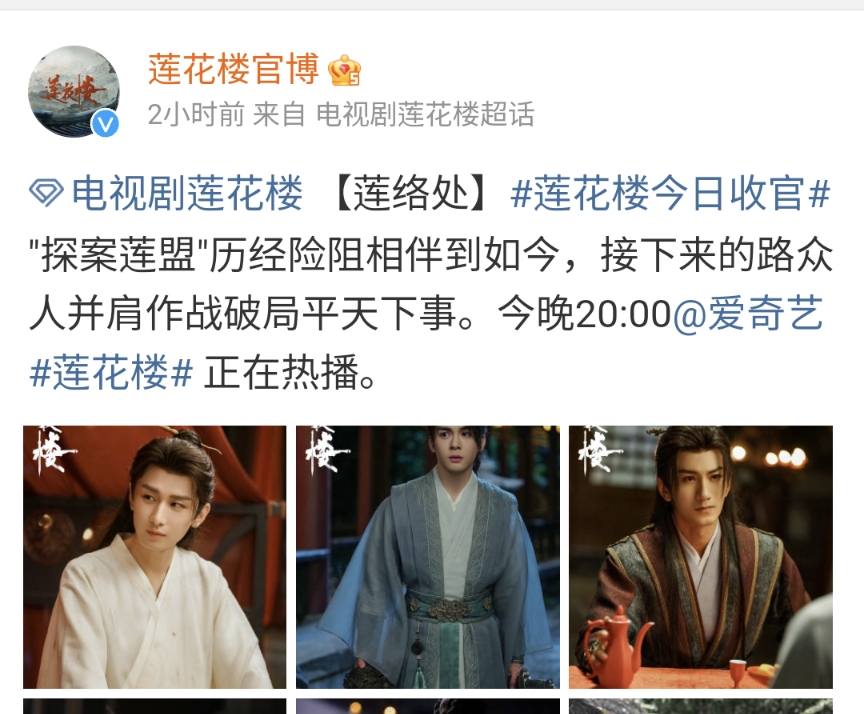The height and width of the screenshot is (714, 864).
Task: View photo of man with red teapot
Action: tap(700, 557)
